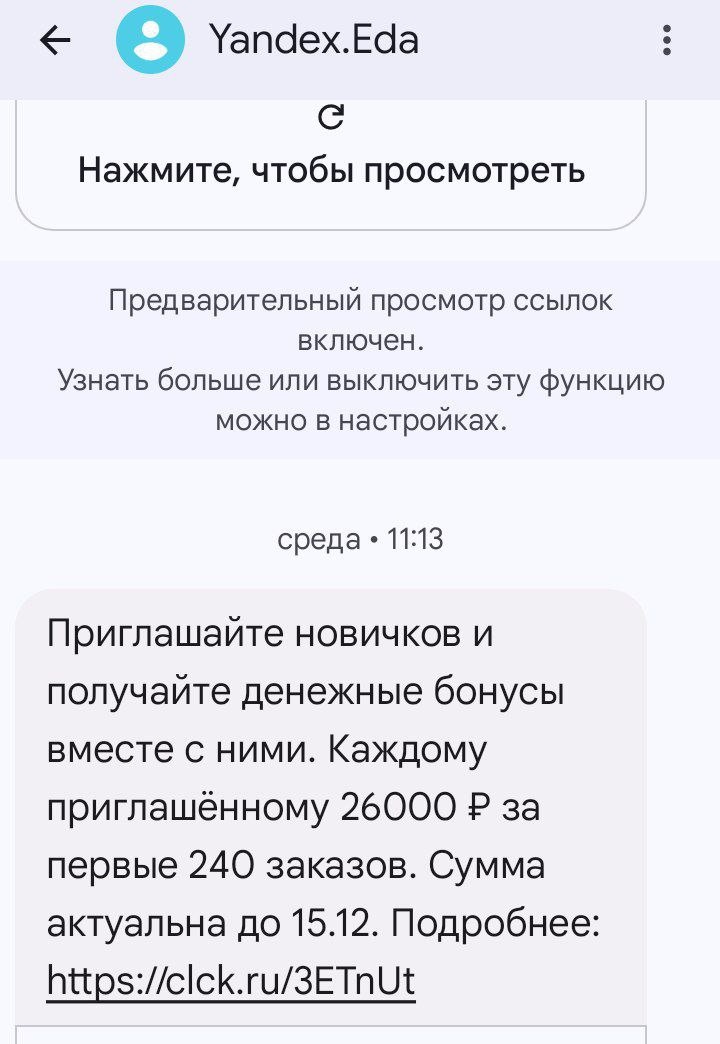
Task: Tap 'Нажмите, чтобы просмотреть' to load the preview
Action: [331, 171]
